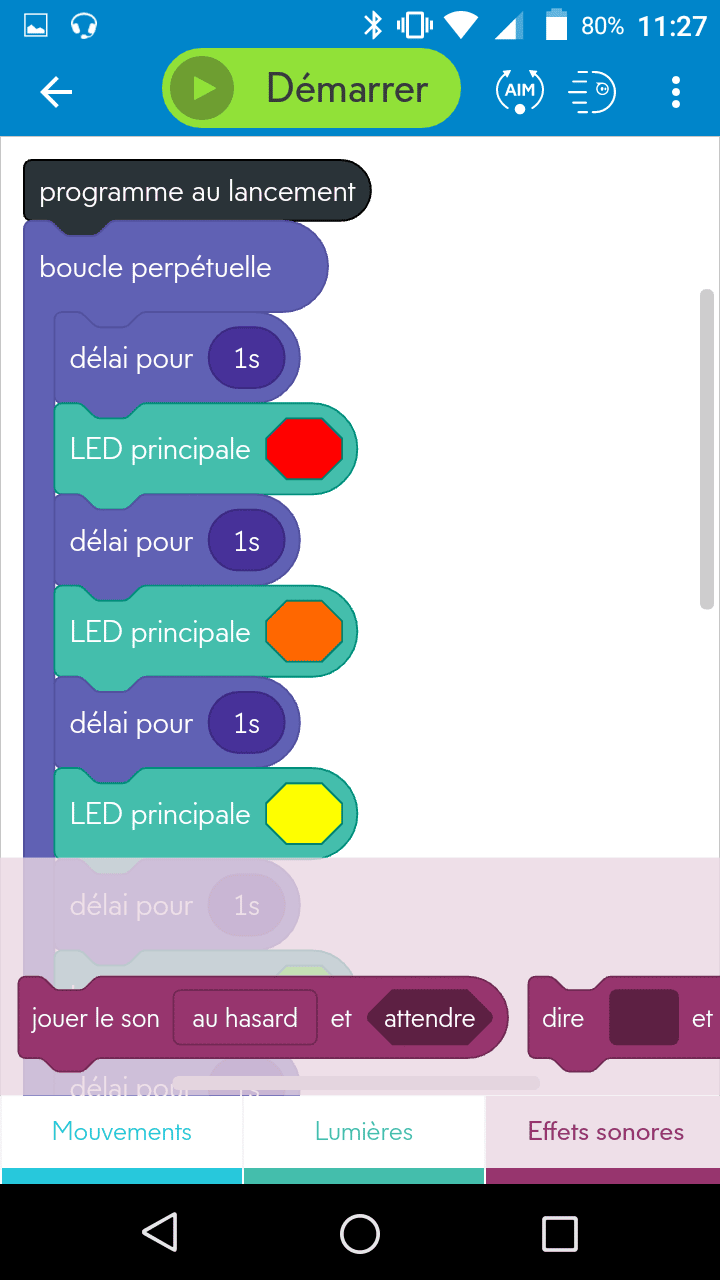
Task: Open the overflow menu
Action: point(676,92)
